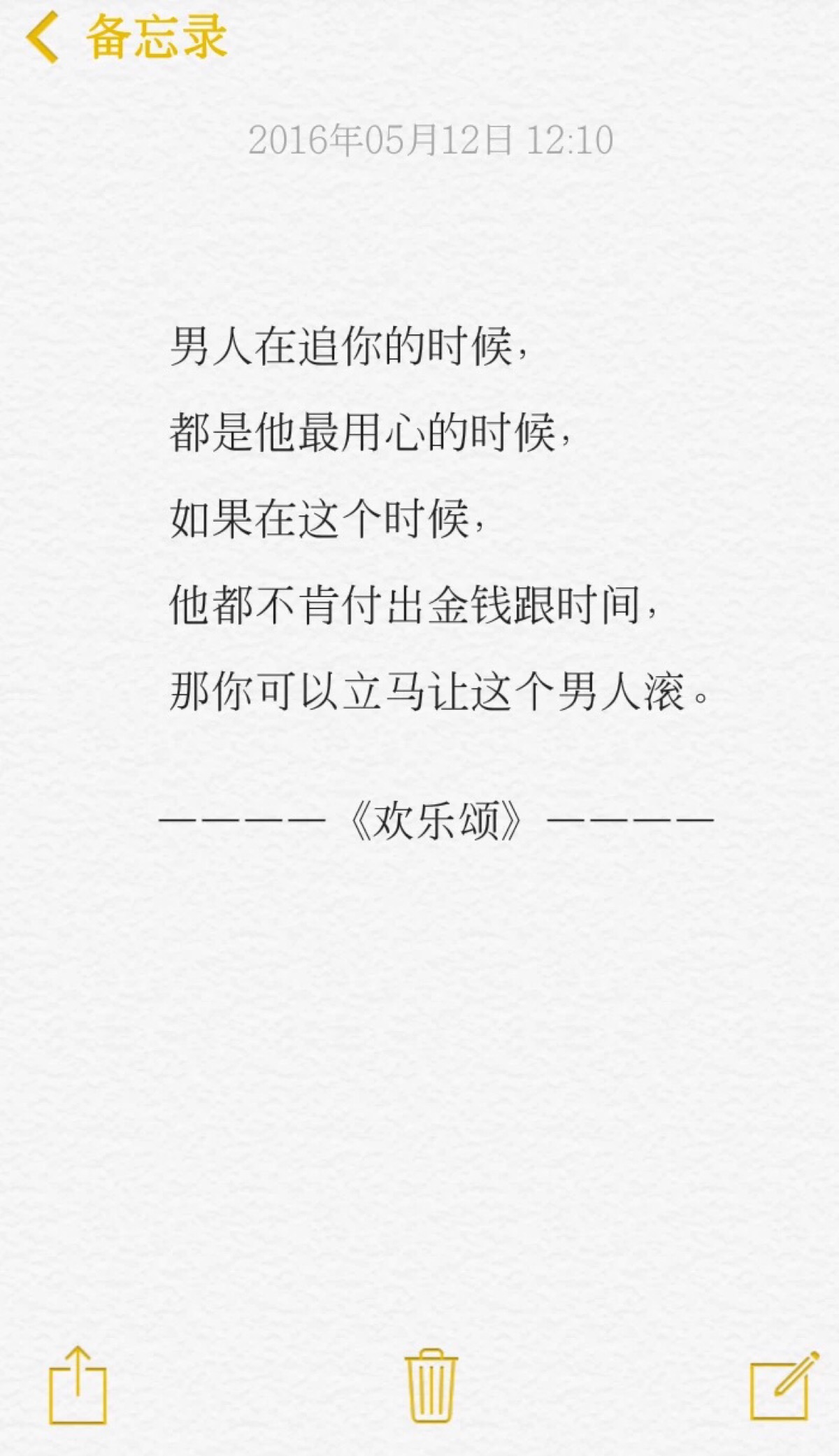839x1456 pixels.
Task: Compose a new note
Action: [x=783, y=1385]
